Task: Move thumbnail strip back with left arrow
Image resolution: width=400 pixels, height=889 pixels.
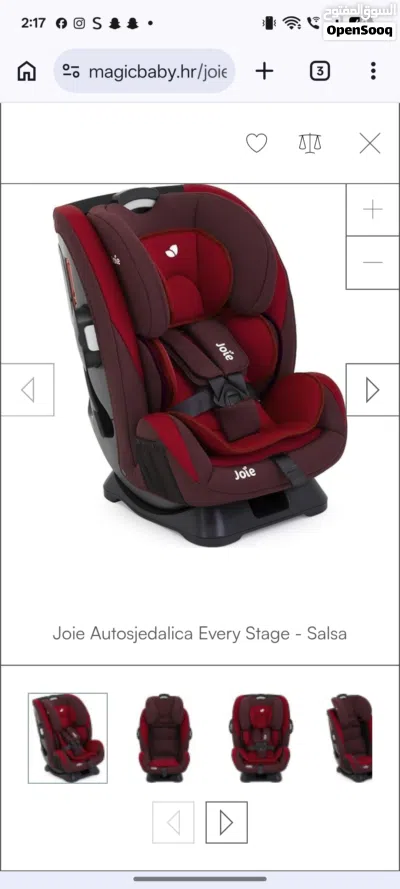Action: tap(173, 822)
